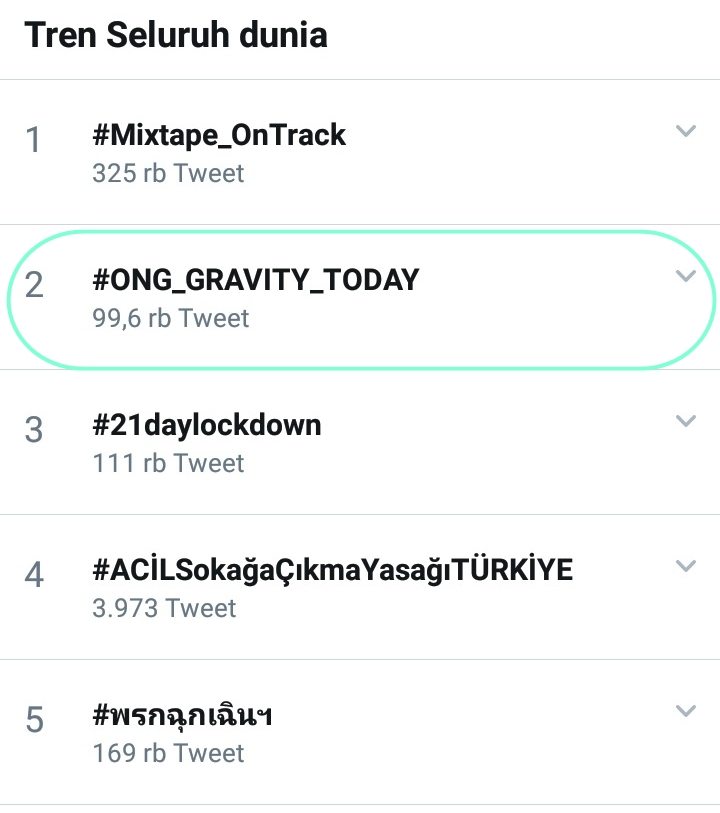720x813 pixels.
Task: Expand options for #ONG_GRAVITY_TODAY trend
Action: [x=686, y=276]
